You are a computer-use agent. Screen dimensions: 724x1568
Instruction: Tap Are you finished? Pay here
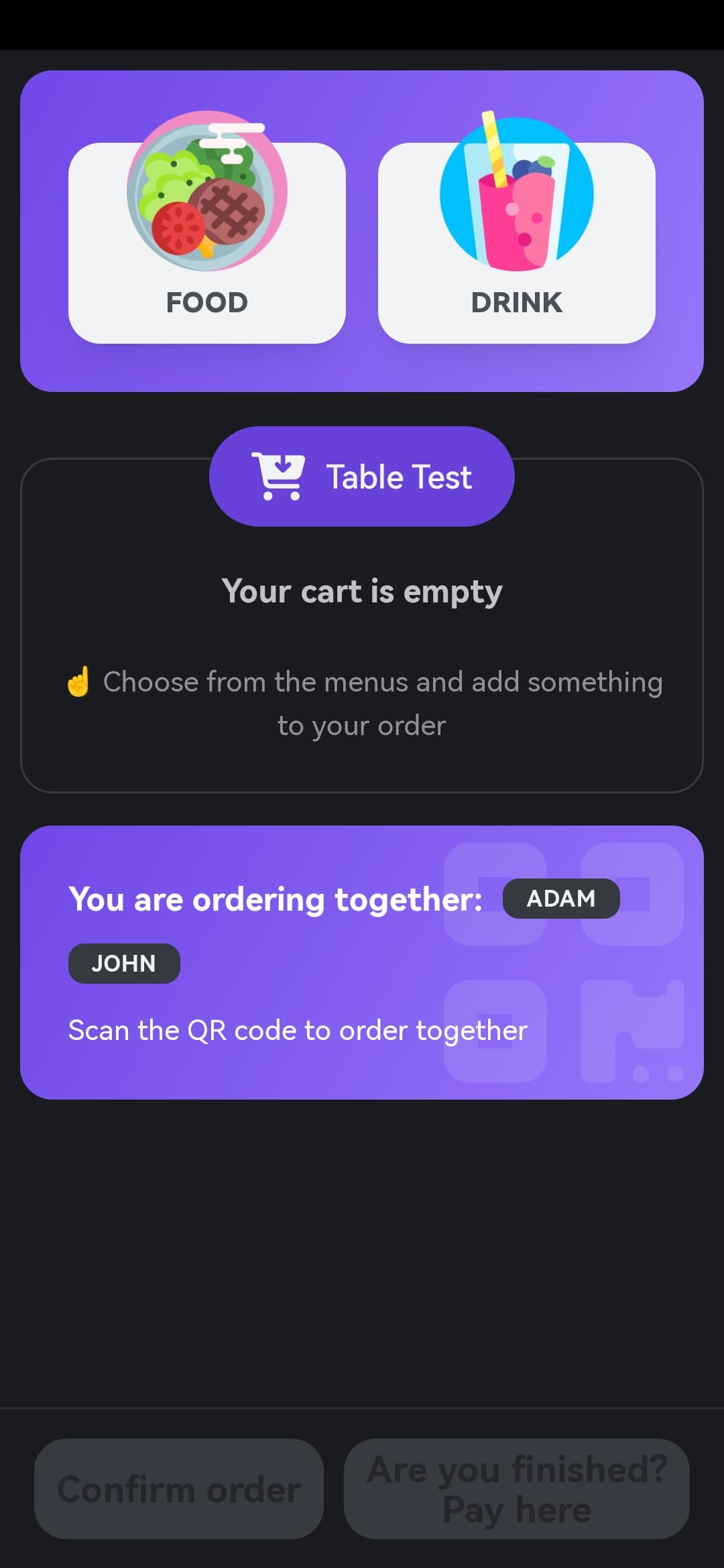[x=516, y=1489]
